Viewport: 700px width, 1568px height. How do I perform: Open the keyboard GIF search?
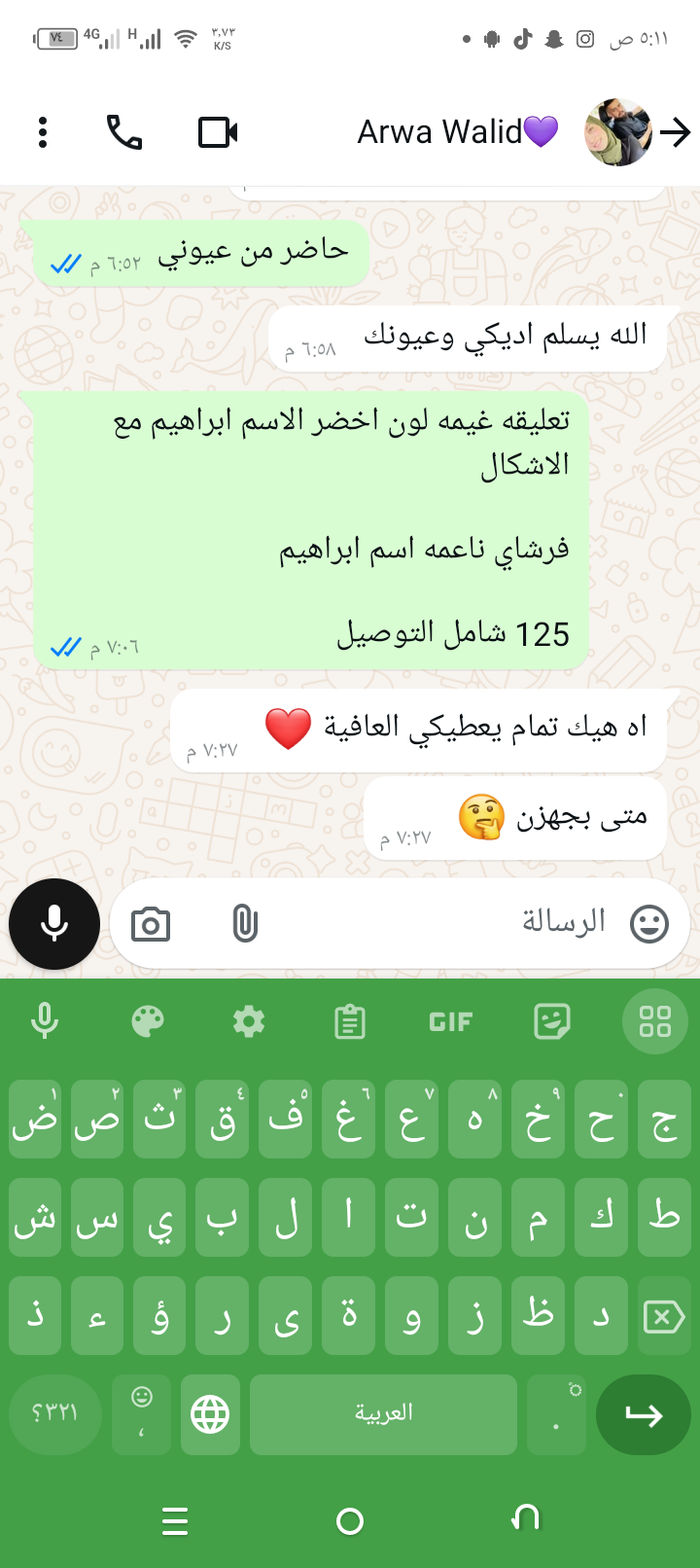pos(450,1021)
